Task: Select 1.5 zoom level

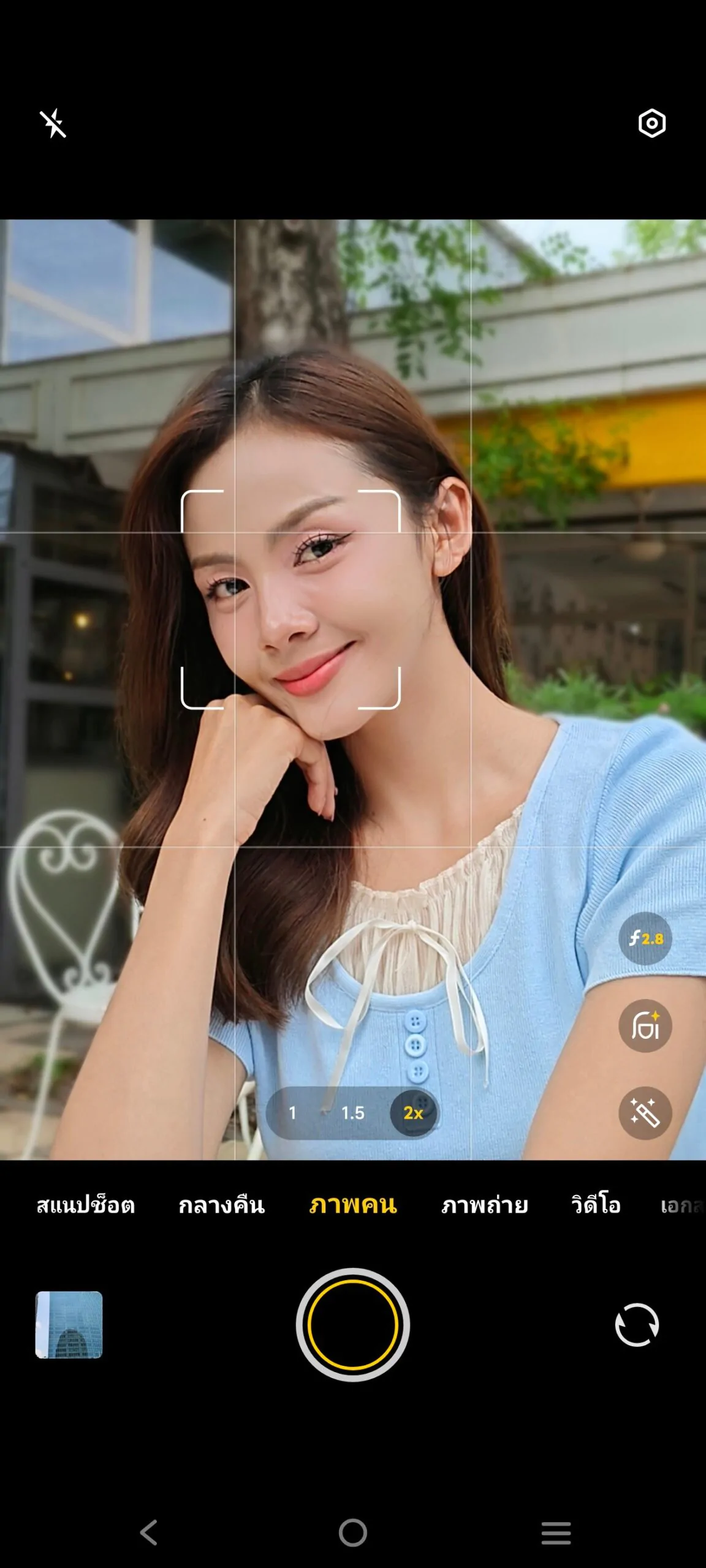Action: tap(352, 1113)
